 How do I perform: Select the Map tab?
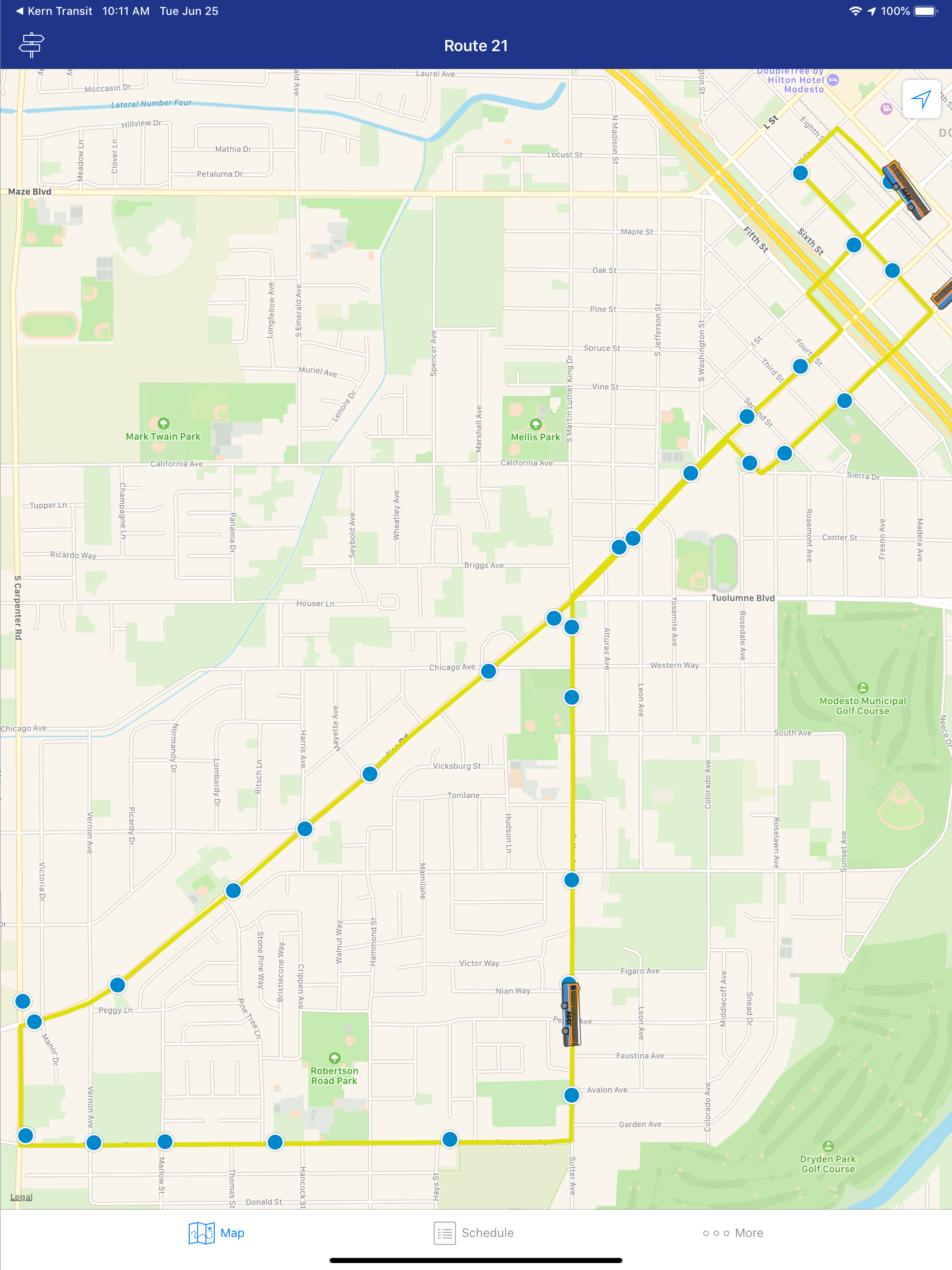coord(217,1233)
